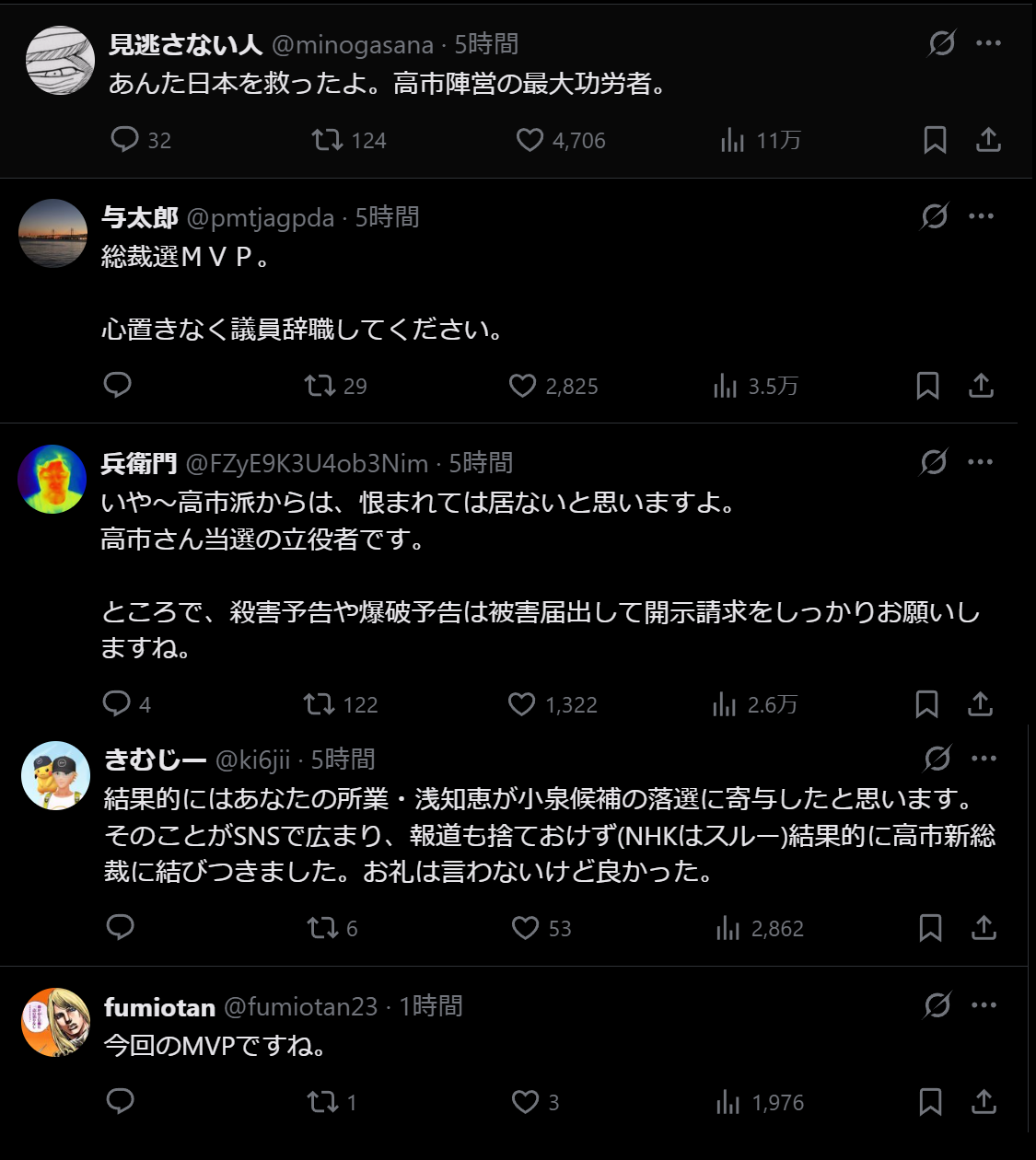Repost 見逃さない人's reply
Screen dimensions: 1036x1160
coord(327,140)
